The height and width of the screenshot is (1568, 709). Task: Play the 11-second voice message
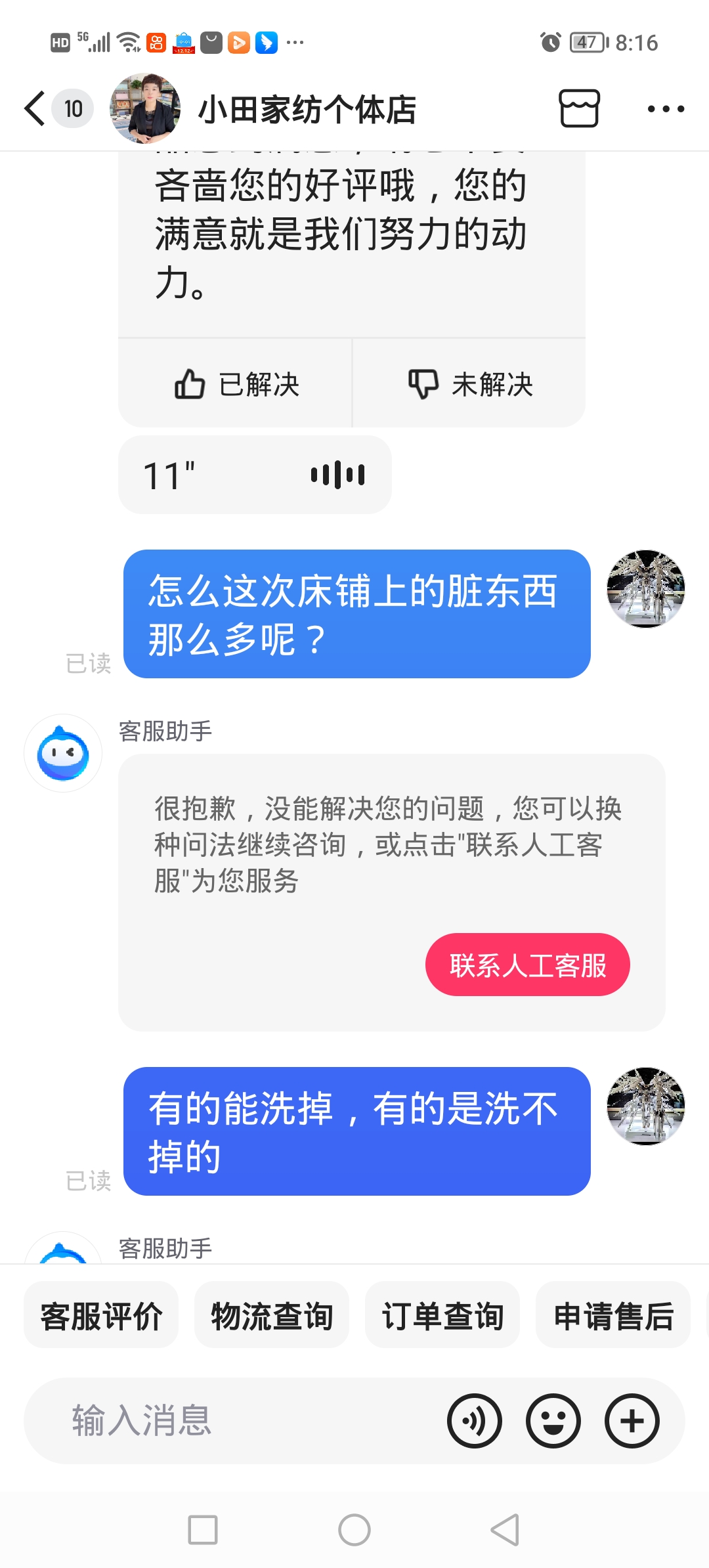(255, 475)
